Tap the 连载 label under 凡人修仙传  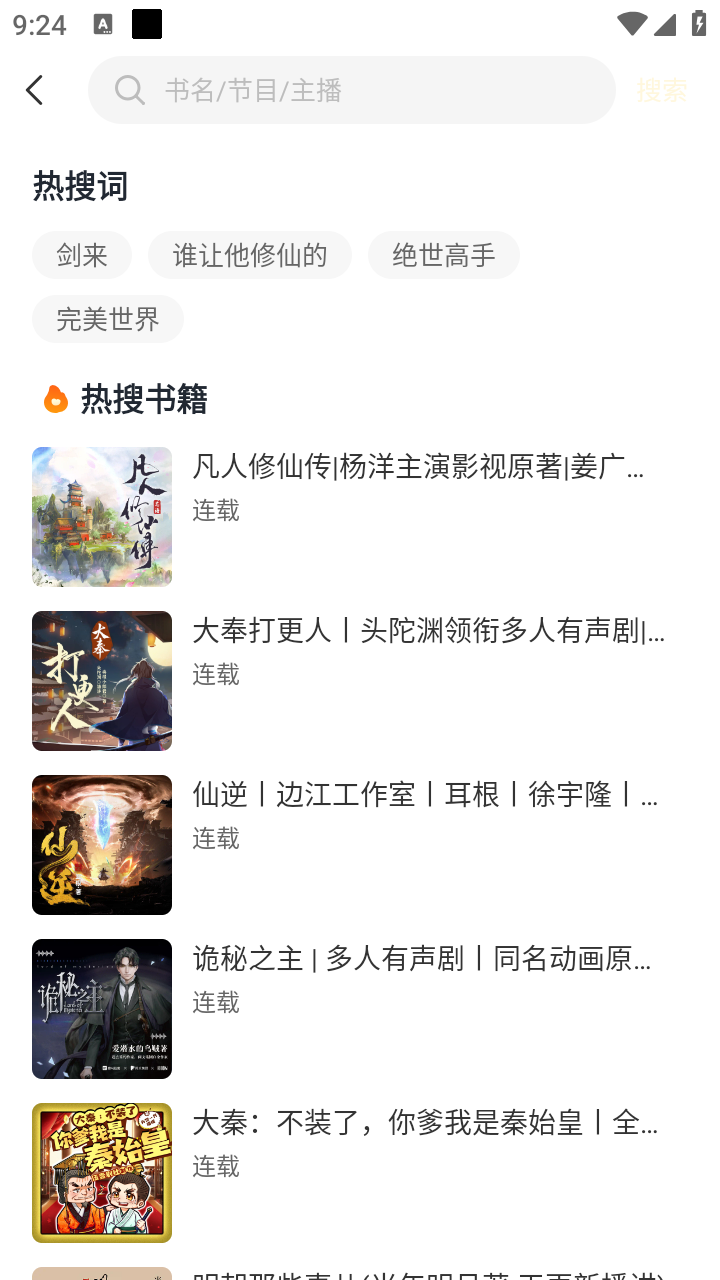[x=215, y=511]
